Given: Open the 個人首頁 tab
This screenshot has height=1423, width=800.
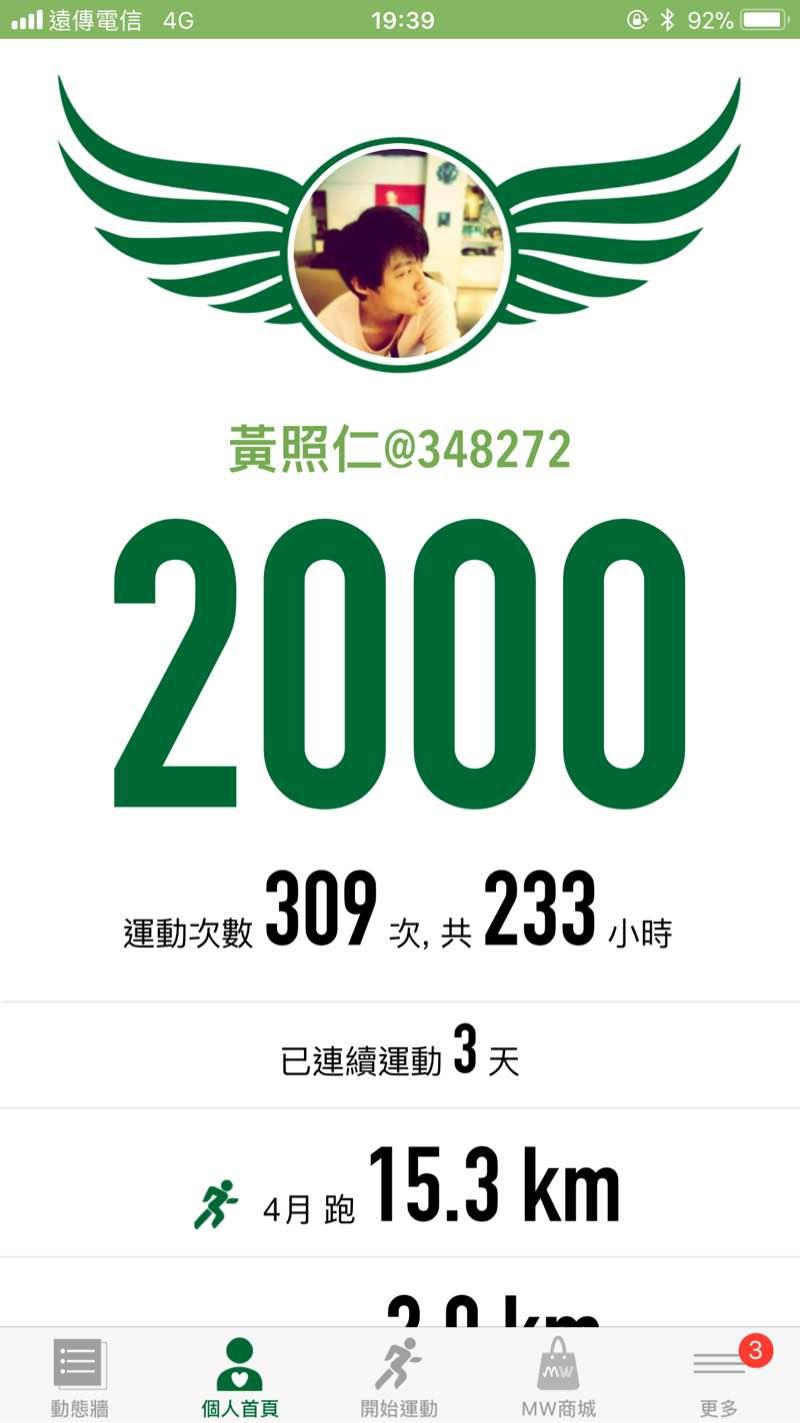Looking at the screenshot, I should pos(240,1378).
